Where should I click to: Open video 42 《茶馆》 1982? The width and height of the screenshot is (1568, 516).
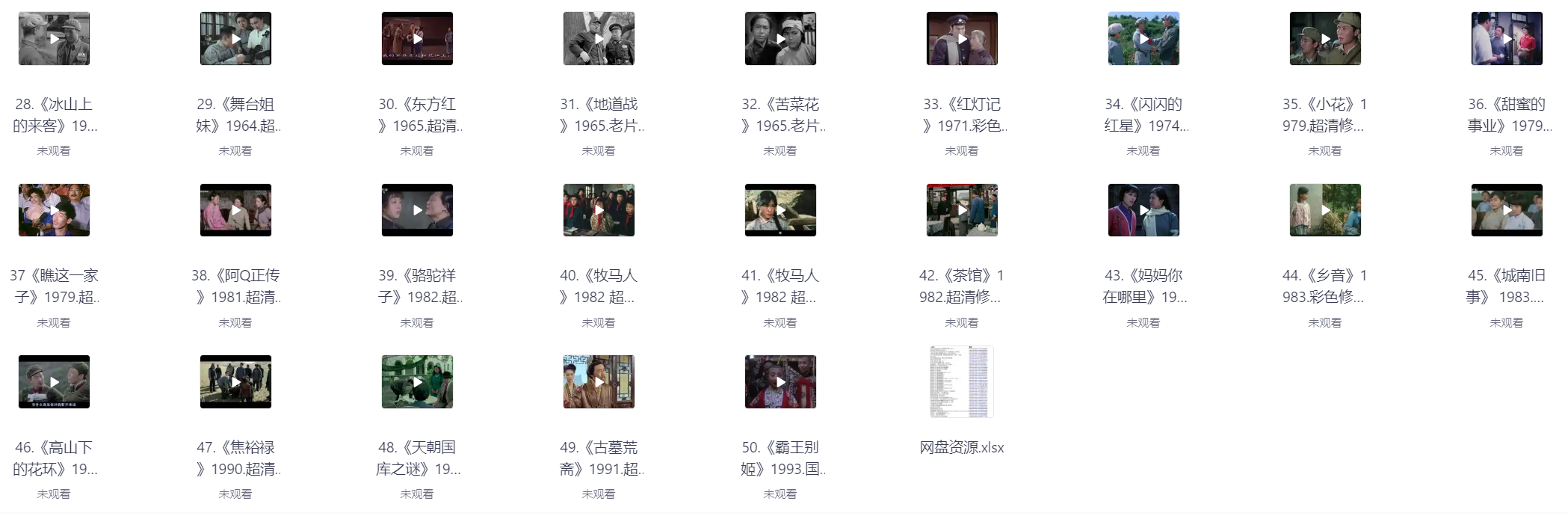tap(962, 210)
